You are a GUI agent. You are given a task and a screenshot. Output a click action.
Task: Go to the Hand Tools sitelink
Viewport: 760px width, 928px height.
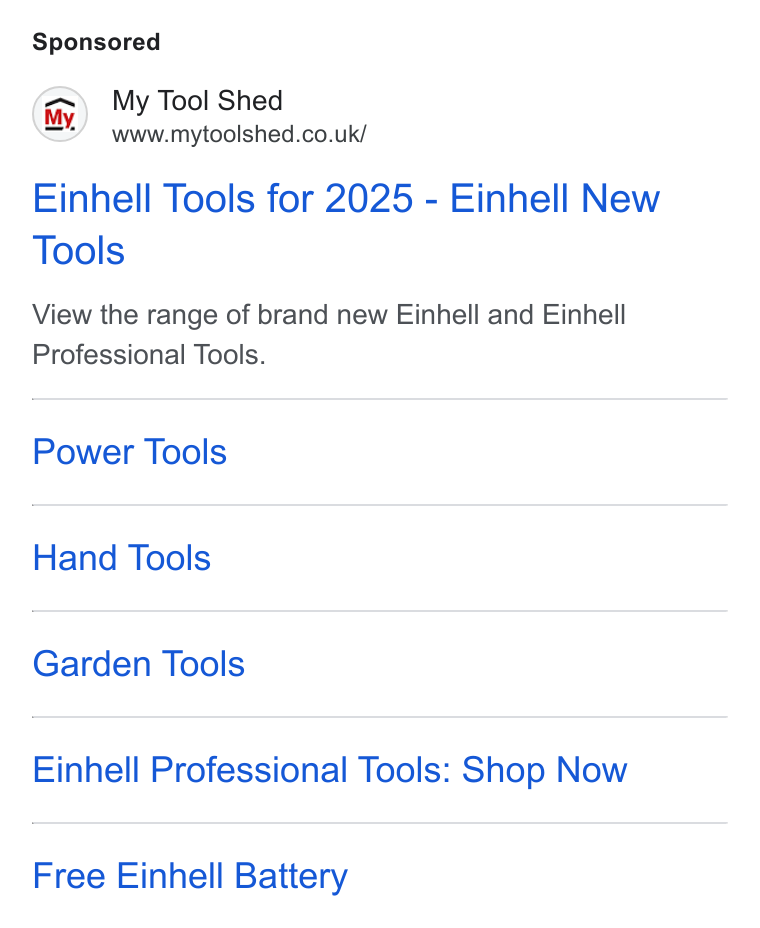[121, 558]
